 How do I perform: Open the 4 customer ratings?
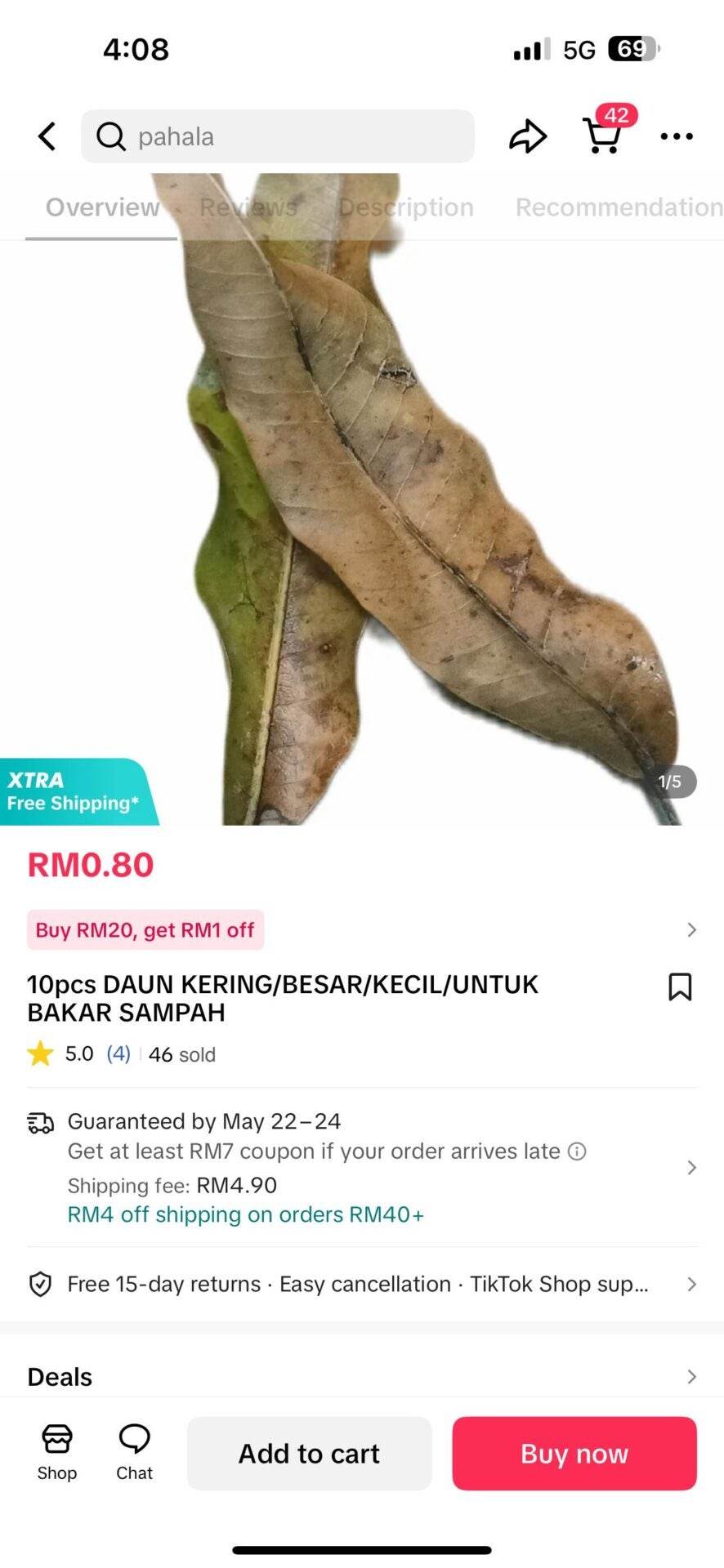[118, 1054]
